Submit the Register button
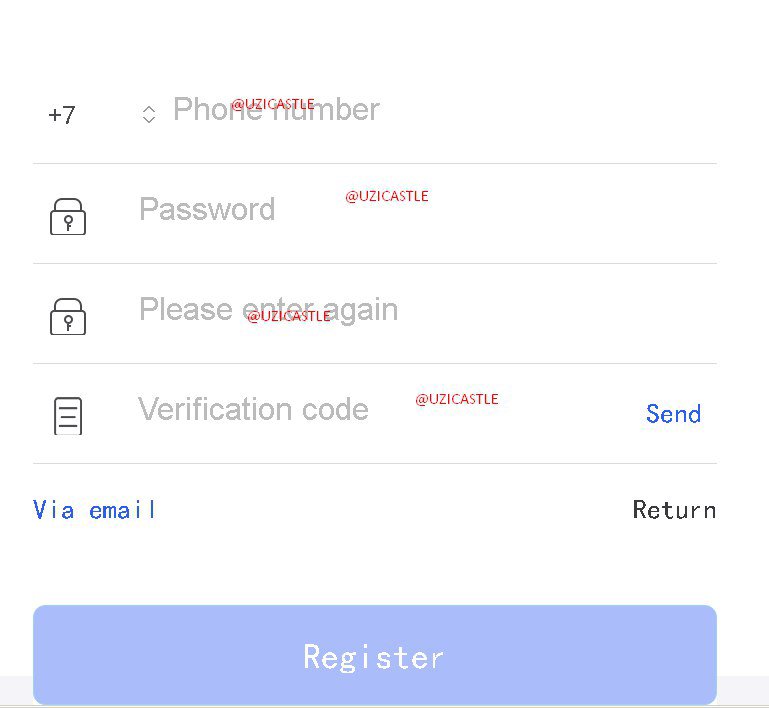Image resolution: width=769 pixels, height=708 pixels. pyautogui.click(x=374, y=656)
